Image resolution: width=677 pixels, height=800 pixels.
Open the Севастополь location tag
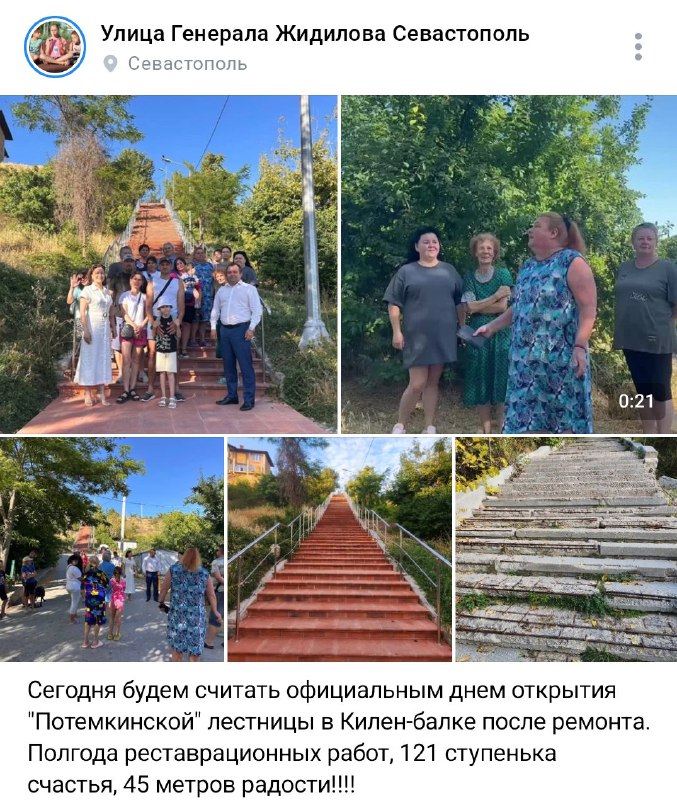tap(187, 64)
